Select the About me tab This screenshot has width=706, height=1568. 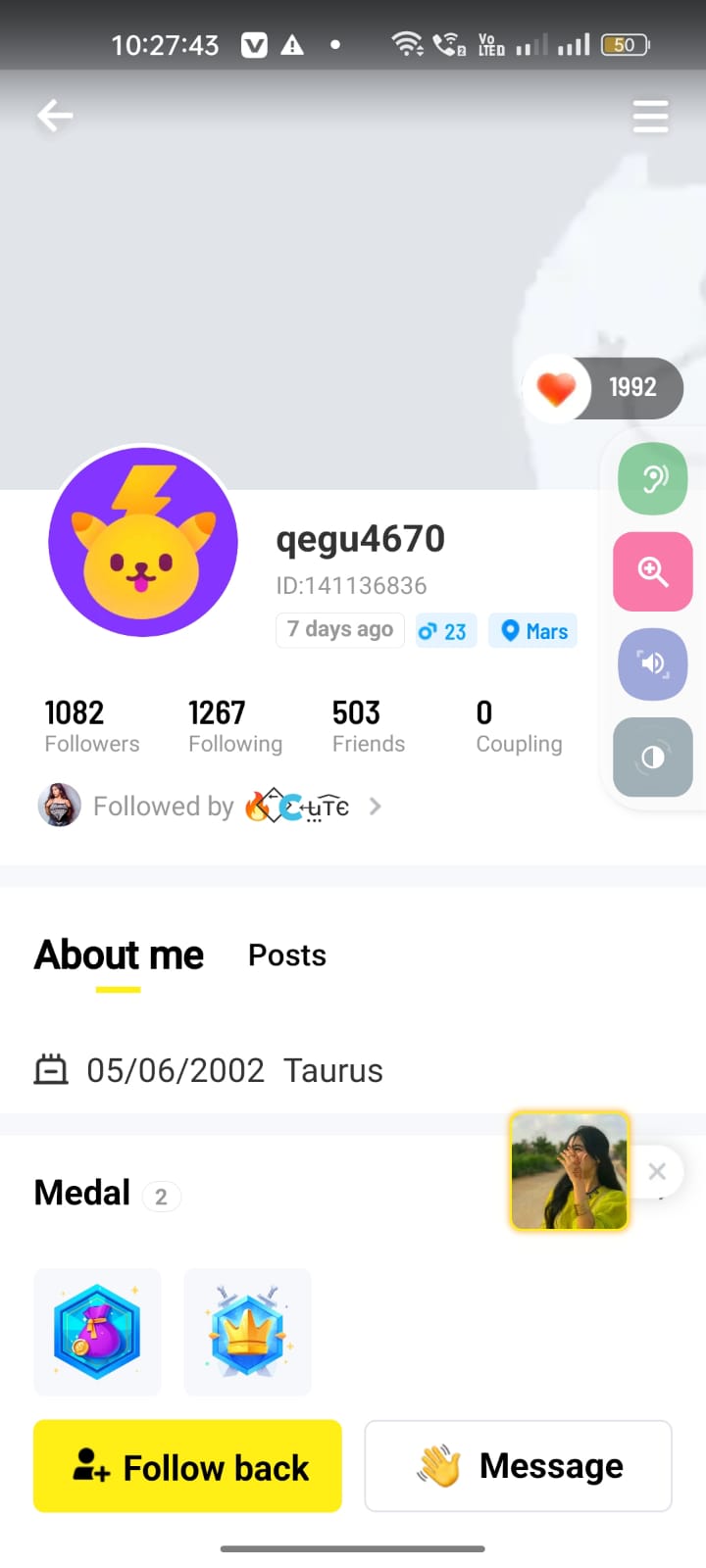[x=119, y=955]
